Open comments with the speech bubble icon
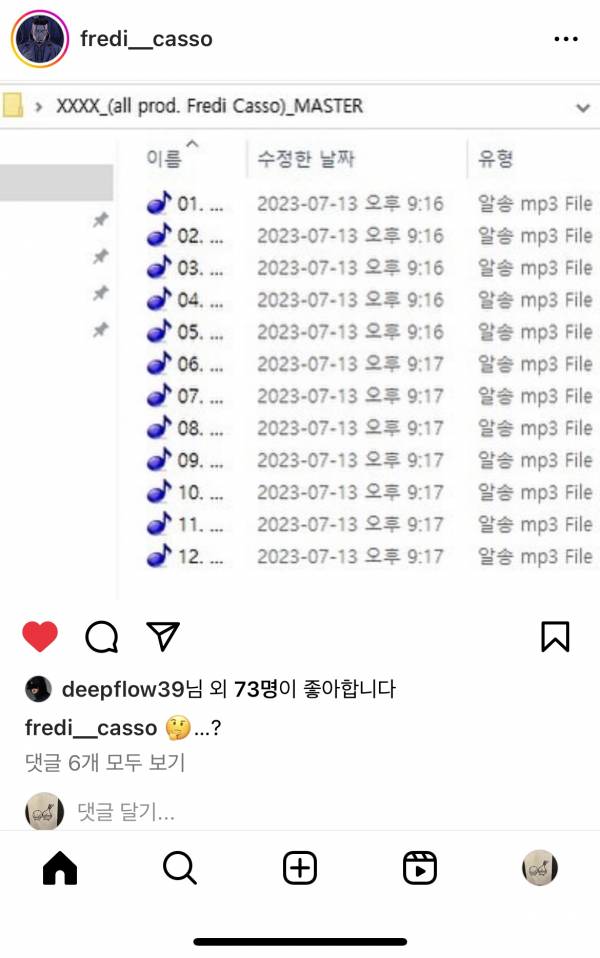The width and height of the screenshot is (600, 958). tap(102, 636)
